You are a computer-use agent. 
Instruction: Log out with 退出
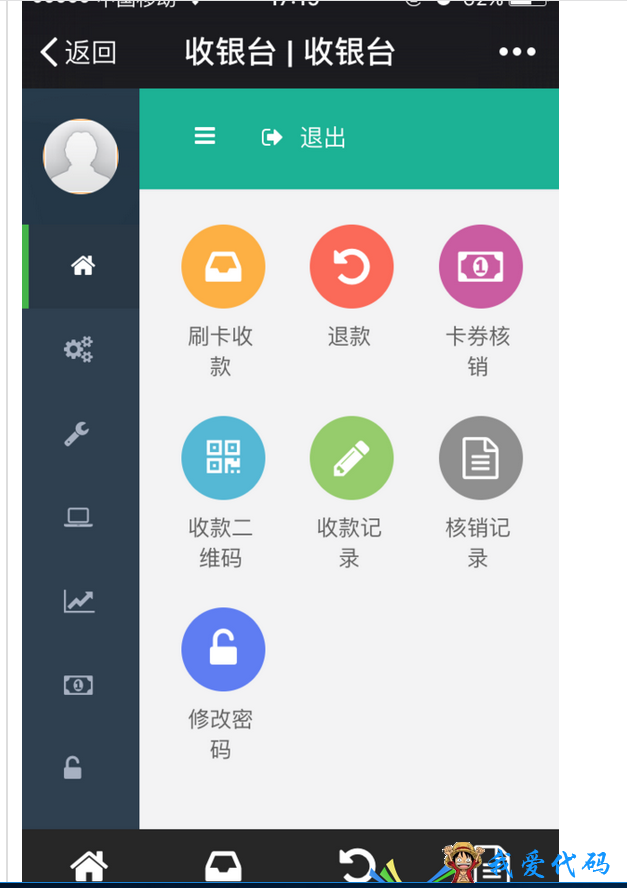tap(304, 138)
